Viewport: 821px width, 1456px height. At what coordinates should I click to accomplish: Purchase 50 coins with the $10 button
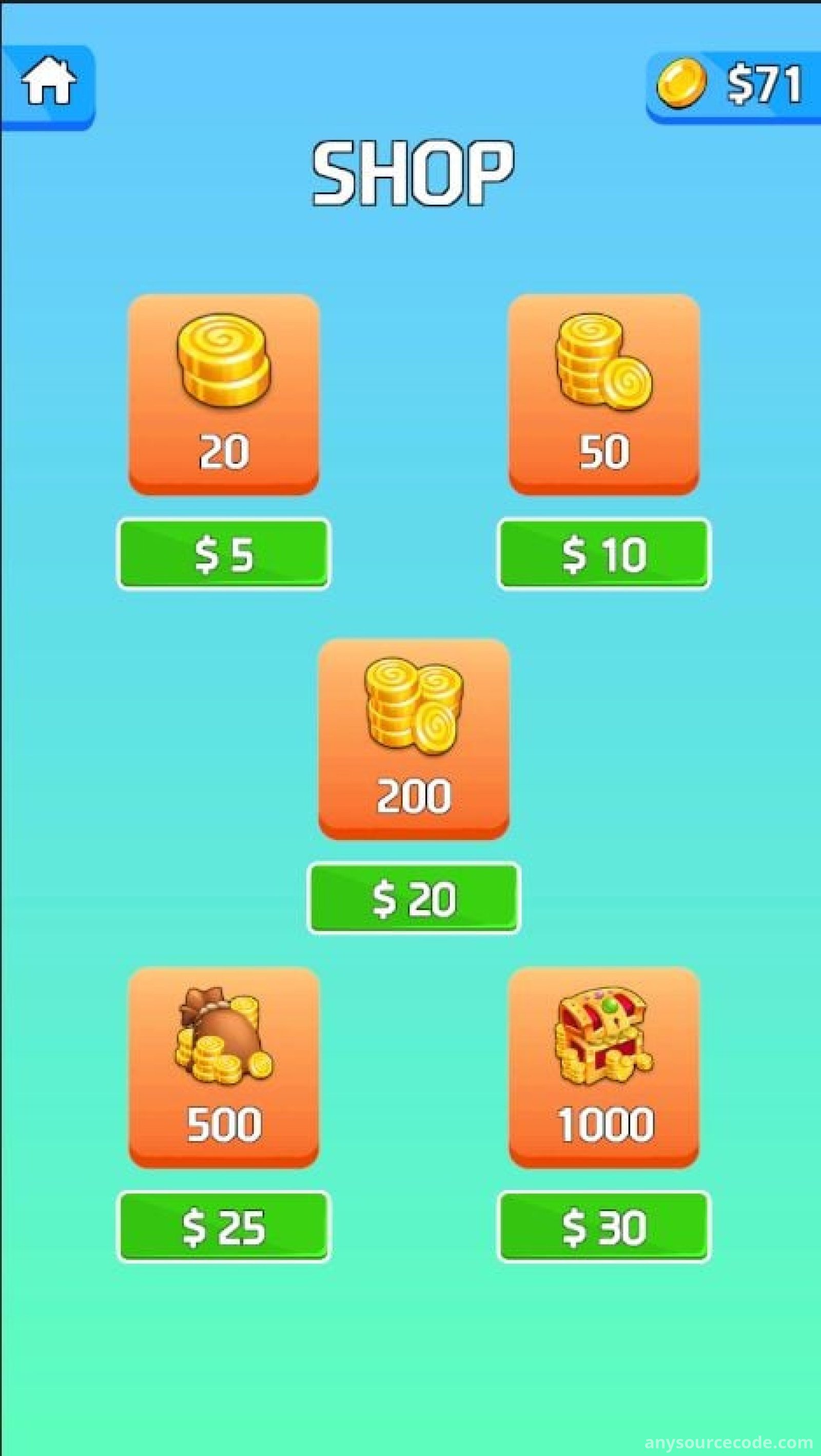604,554
